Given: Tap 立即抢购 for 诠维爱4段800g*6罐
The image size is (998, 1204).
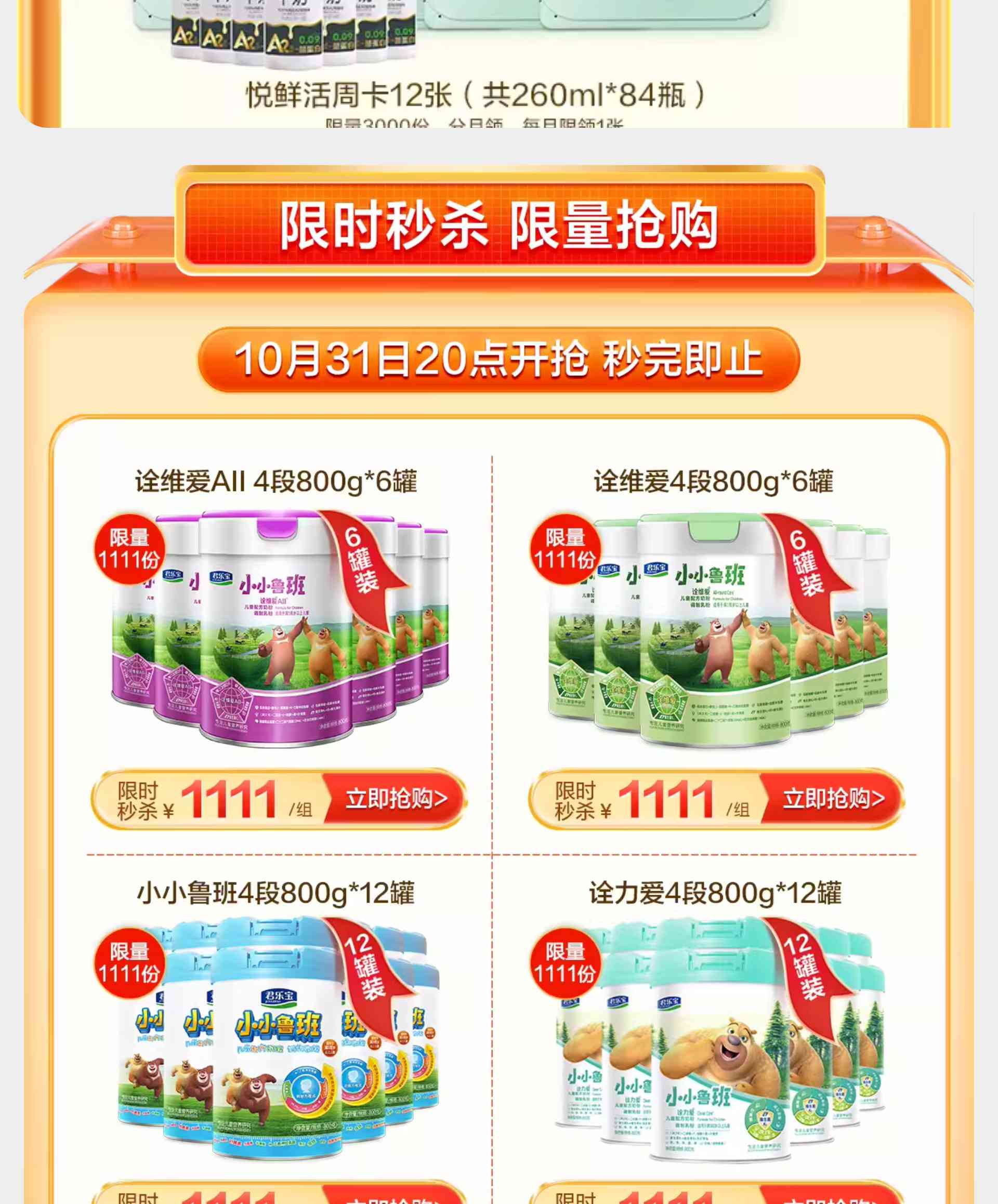Looking at the screenshot, I should pos(833,799).
